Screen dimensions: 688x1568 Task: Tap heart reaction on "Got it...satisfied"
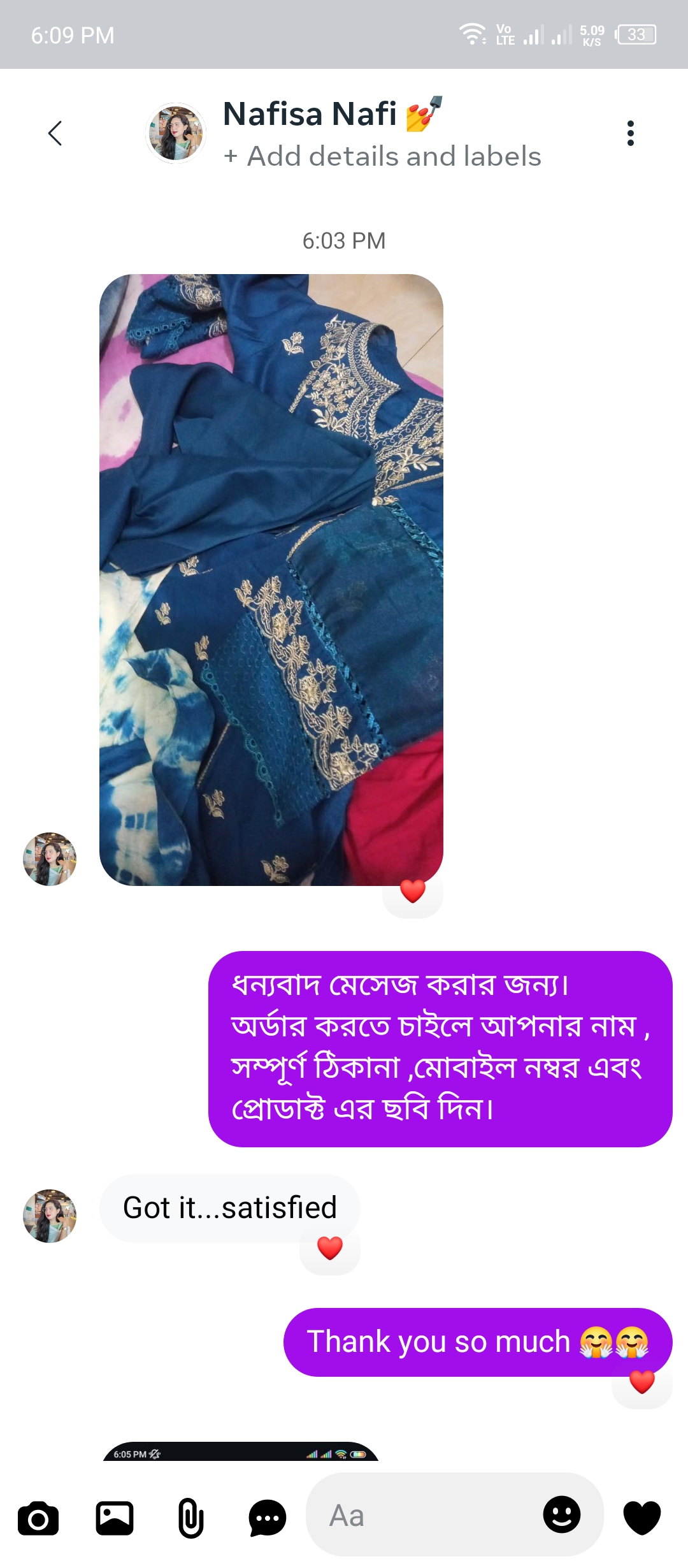point(330,1248)
